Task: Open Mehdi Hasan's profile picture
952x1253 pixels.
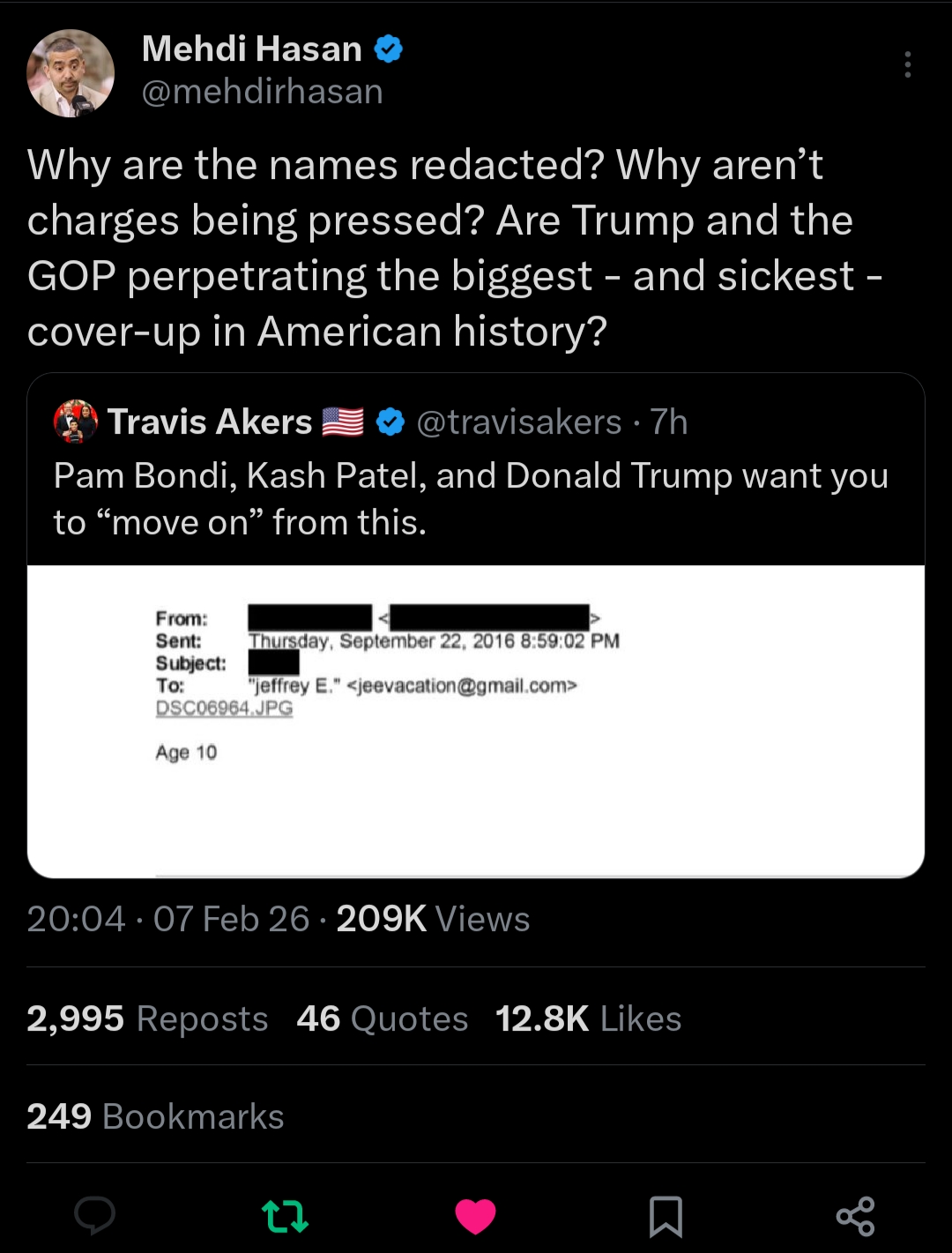Action: click(71, 73)
